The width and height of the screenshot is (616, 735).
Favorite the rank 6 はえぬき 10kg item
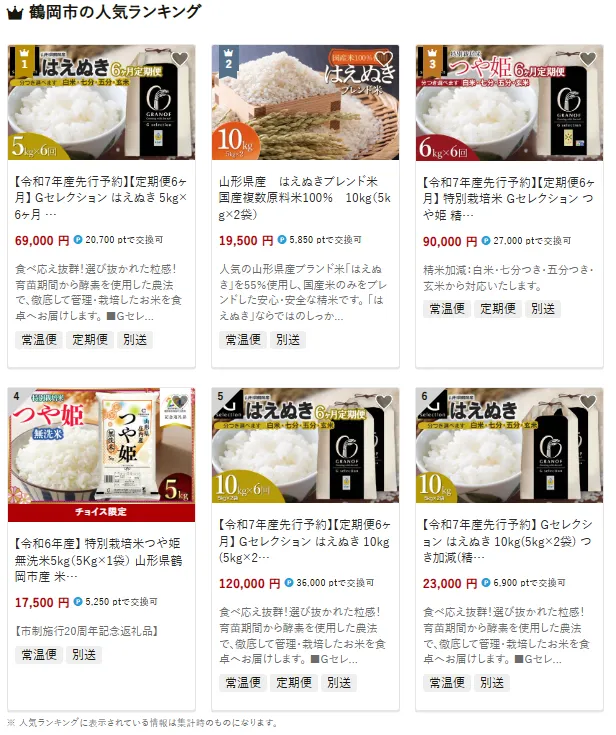tap(587, 402)
